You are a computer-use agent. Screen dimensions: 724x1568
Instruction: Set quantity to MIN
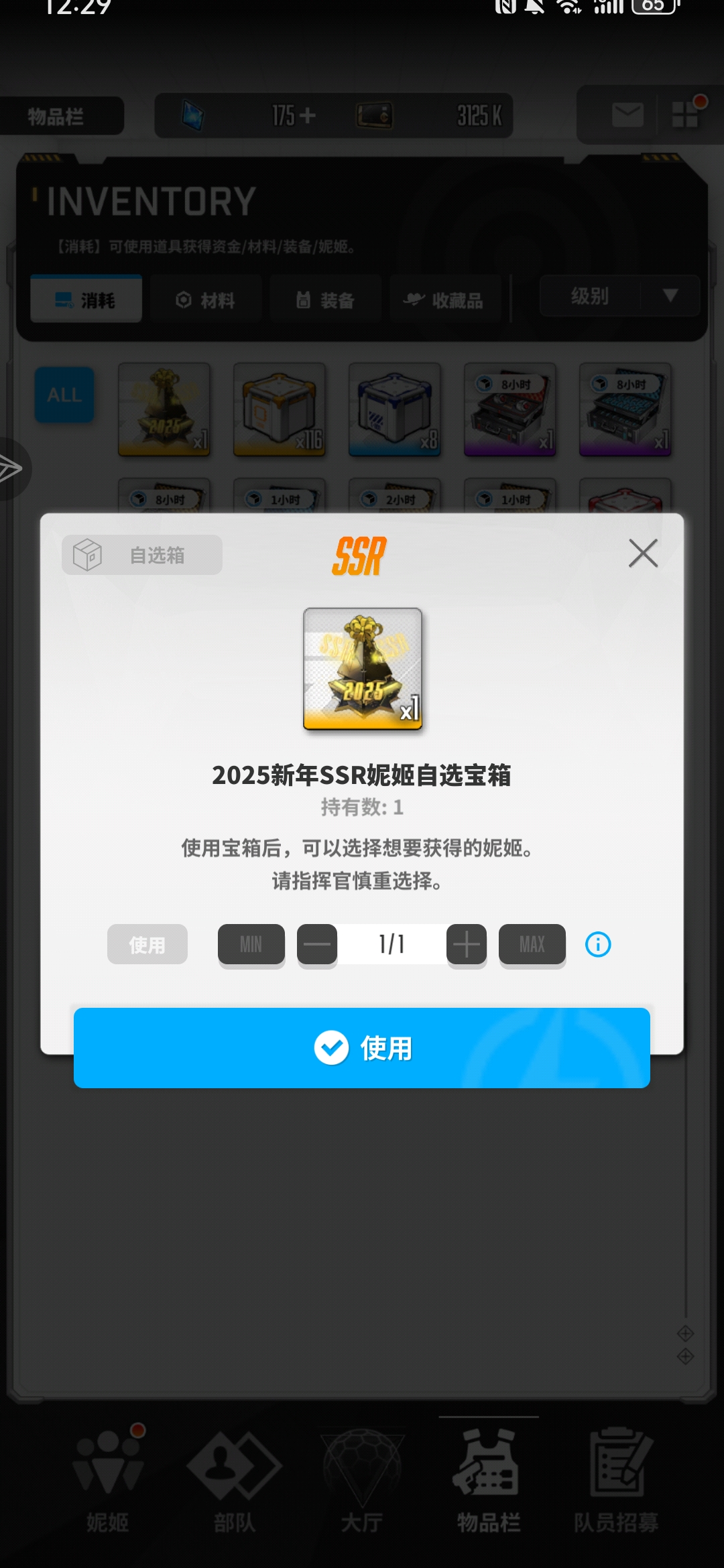click(x=251, y=944)
